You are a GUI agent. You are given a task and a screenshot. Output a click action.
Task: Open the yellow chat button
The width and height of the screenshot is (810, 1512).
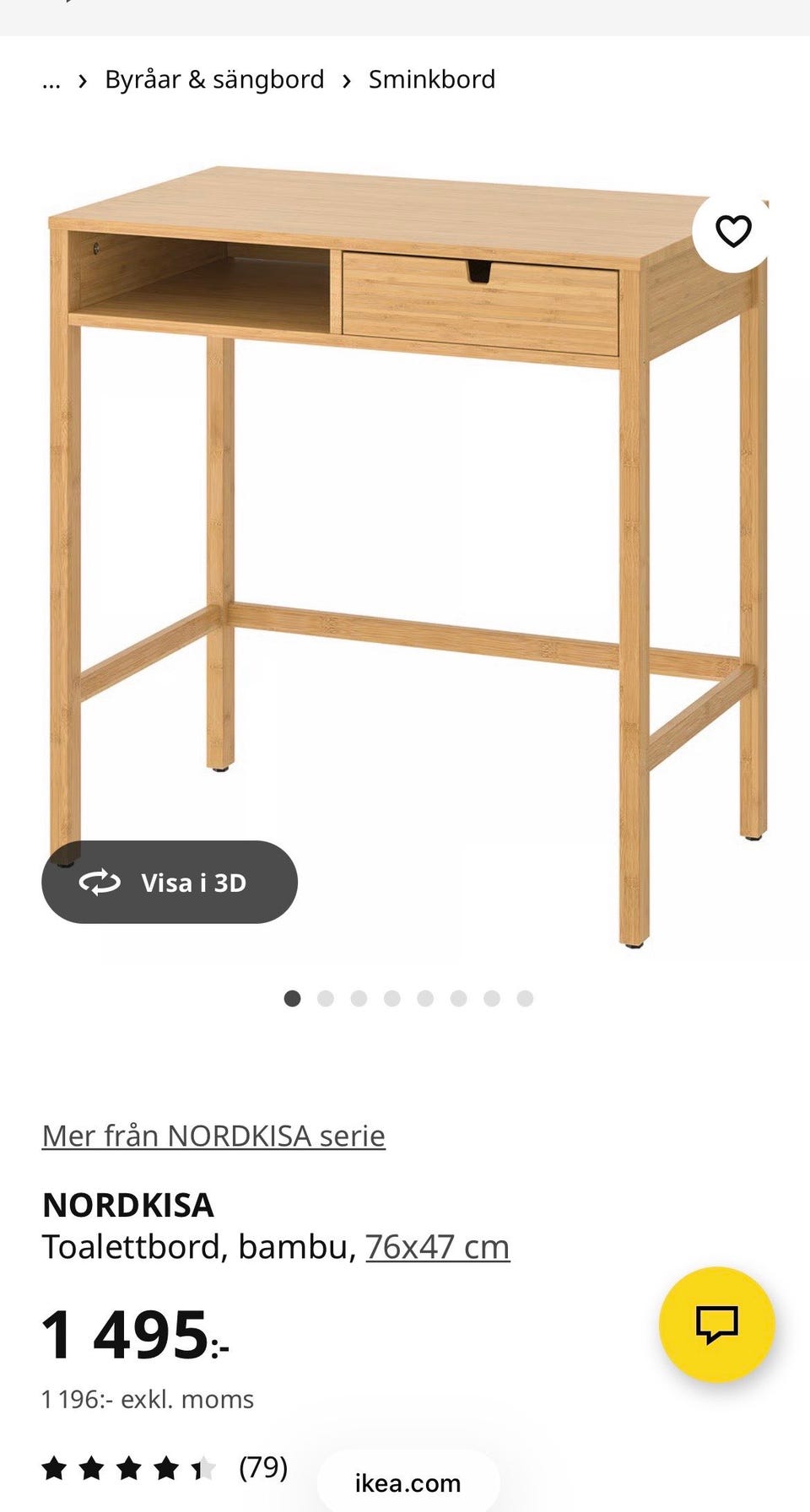point(716,1324)
